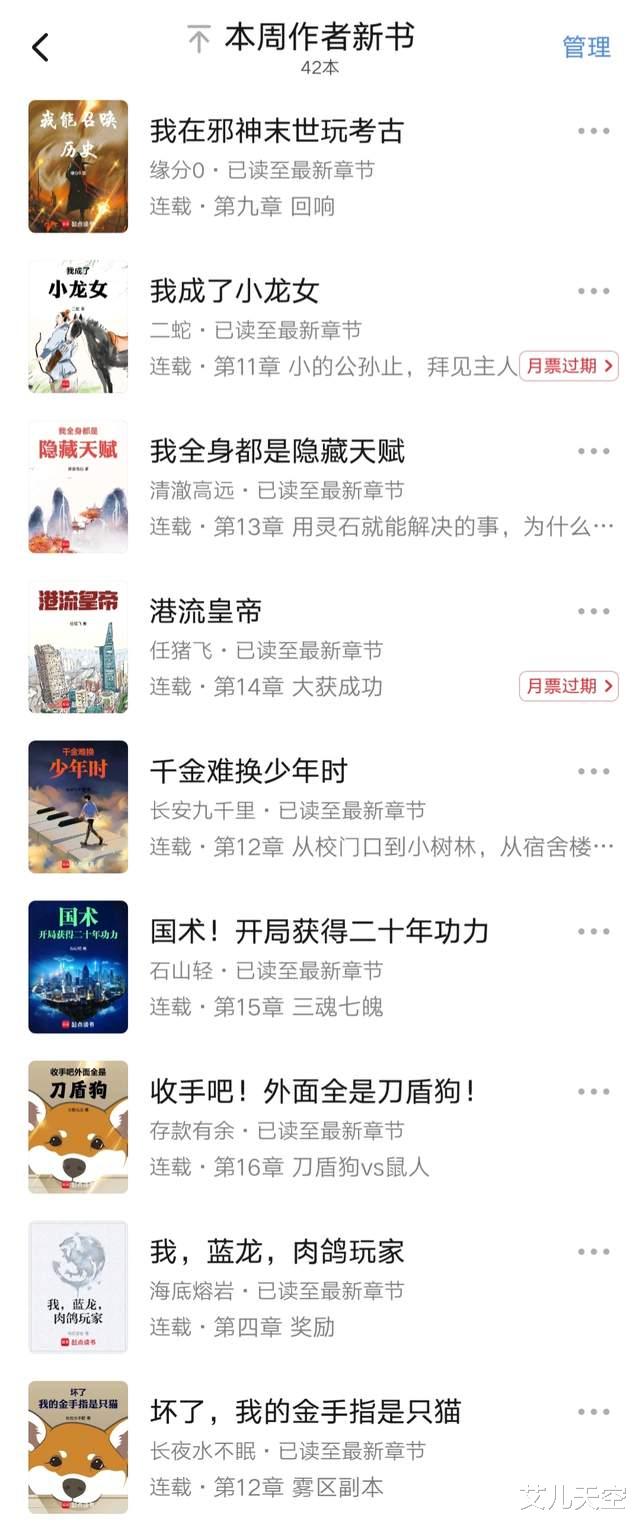640x1528 pixels.
Task: Open more options for 港流皇帝
Action: tap(593, 611)
